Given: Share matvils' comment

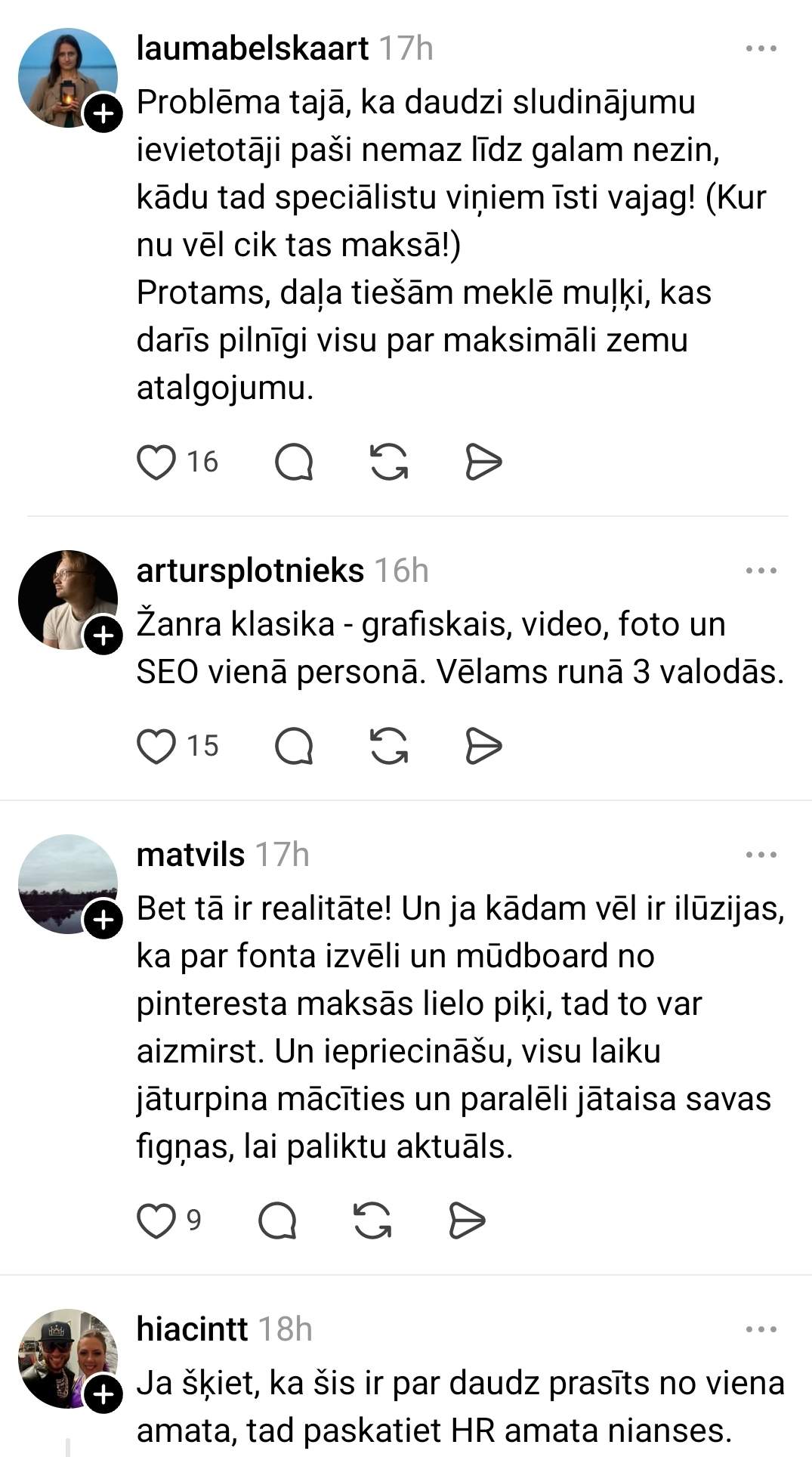Looking at the screenshot, I should [467, 1220].
